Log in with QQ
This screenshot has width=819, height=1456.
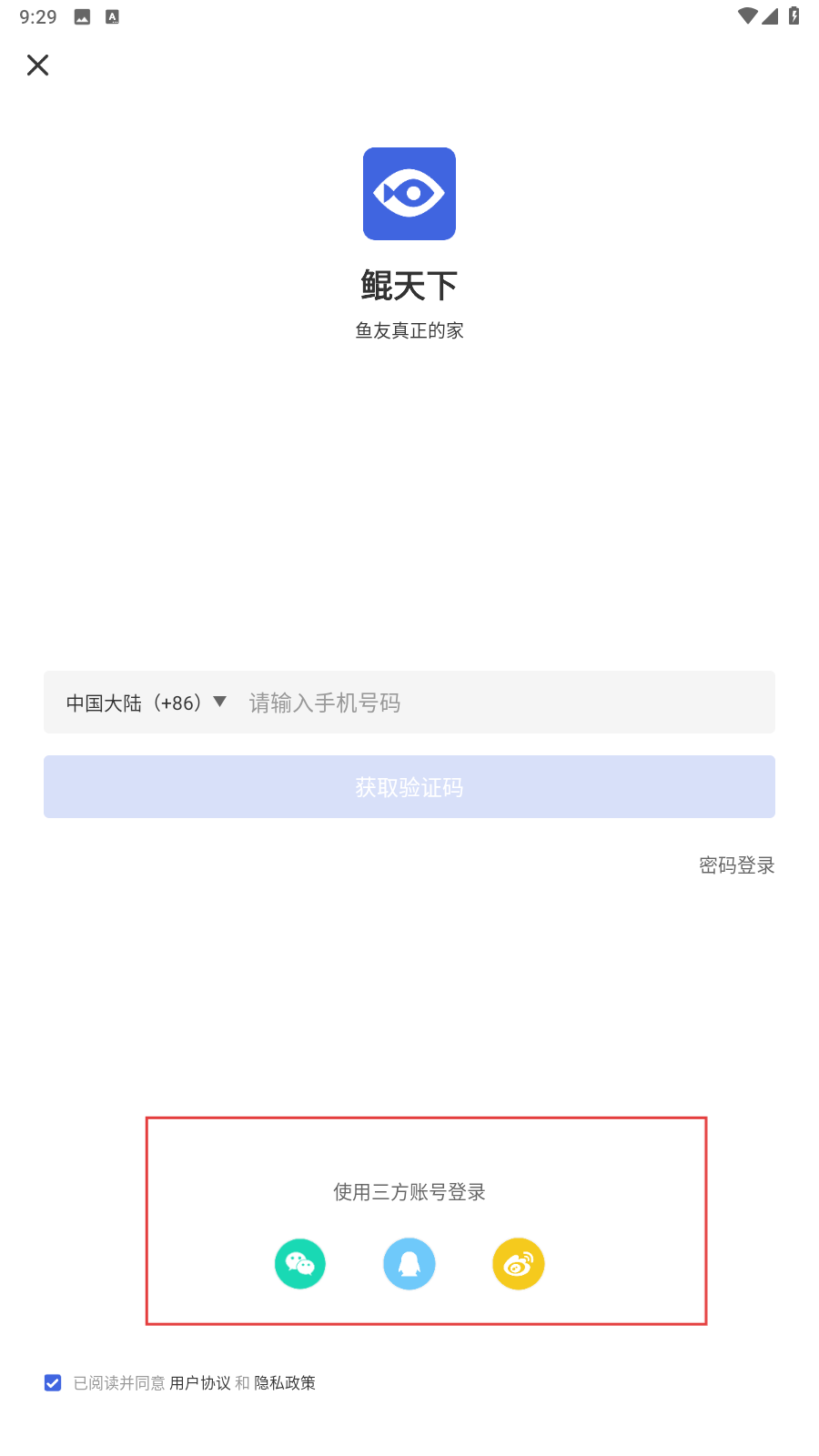409,1264
